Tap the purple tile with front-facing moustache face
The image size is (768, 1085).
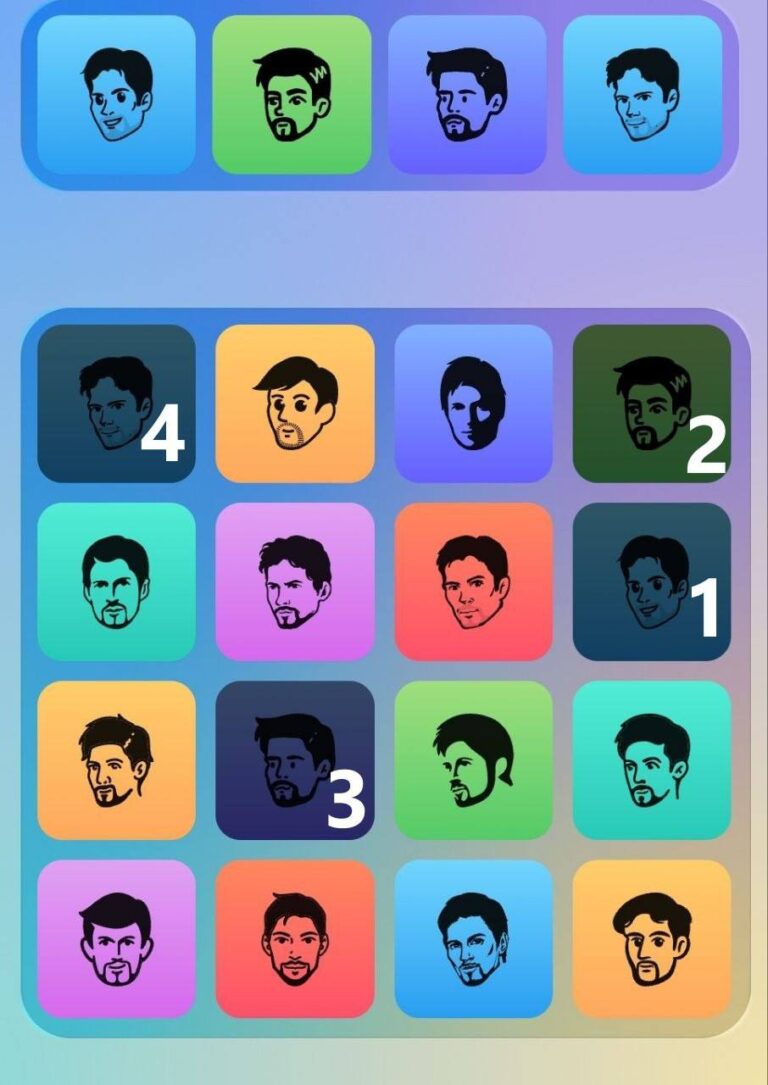tap(116, 938)
